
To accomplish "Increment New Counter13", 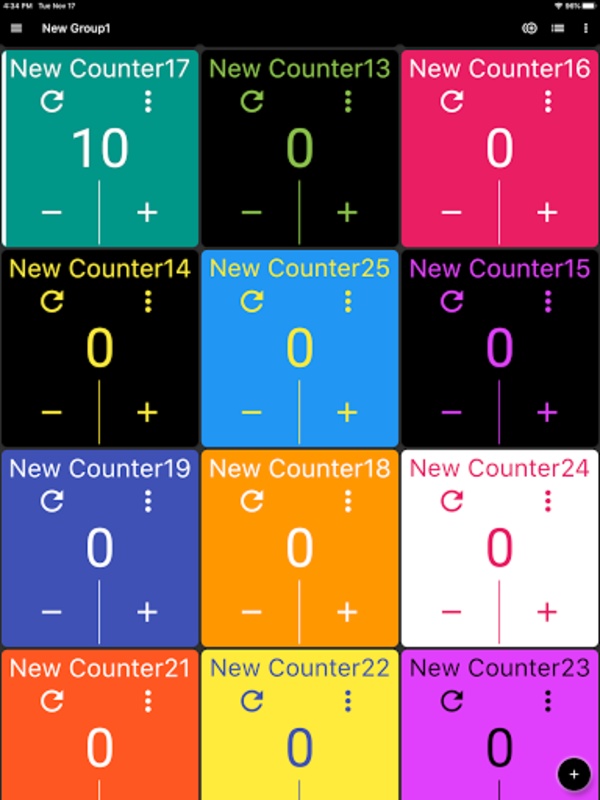I will [x=347, y=212].
